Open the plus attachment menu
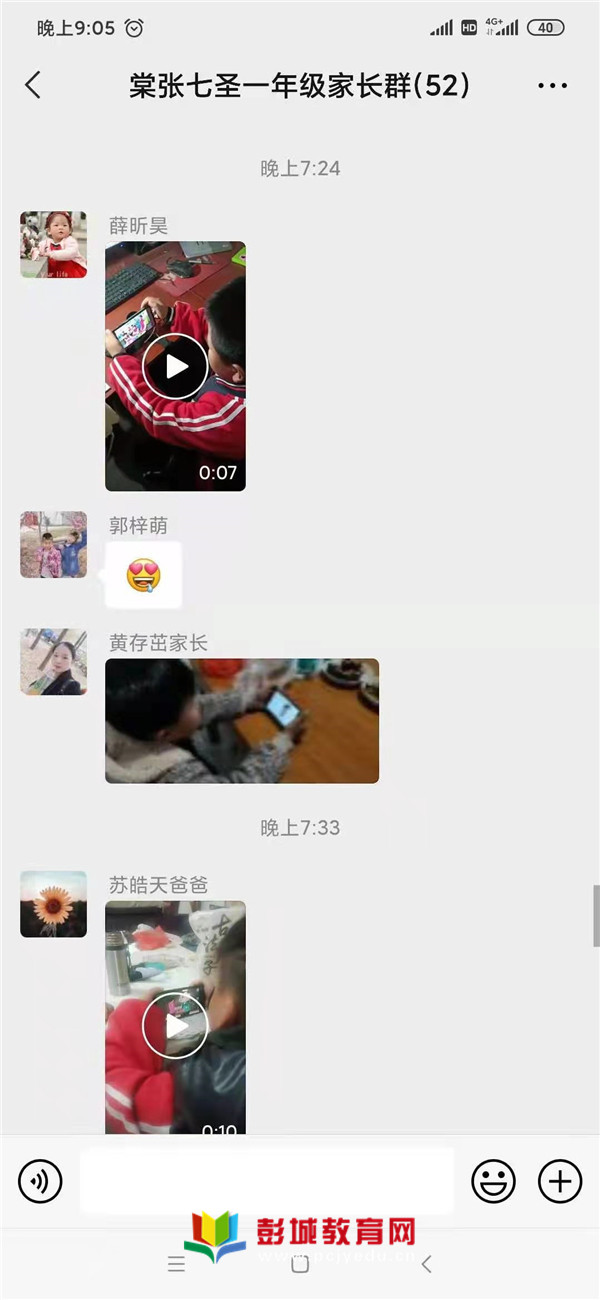Image resolution: width=600 pixels, height=1300 pixels. (560, 1181)
